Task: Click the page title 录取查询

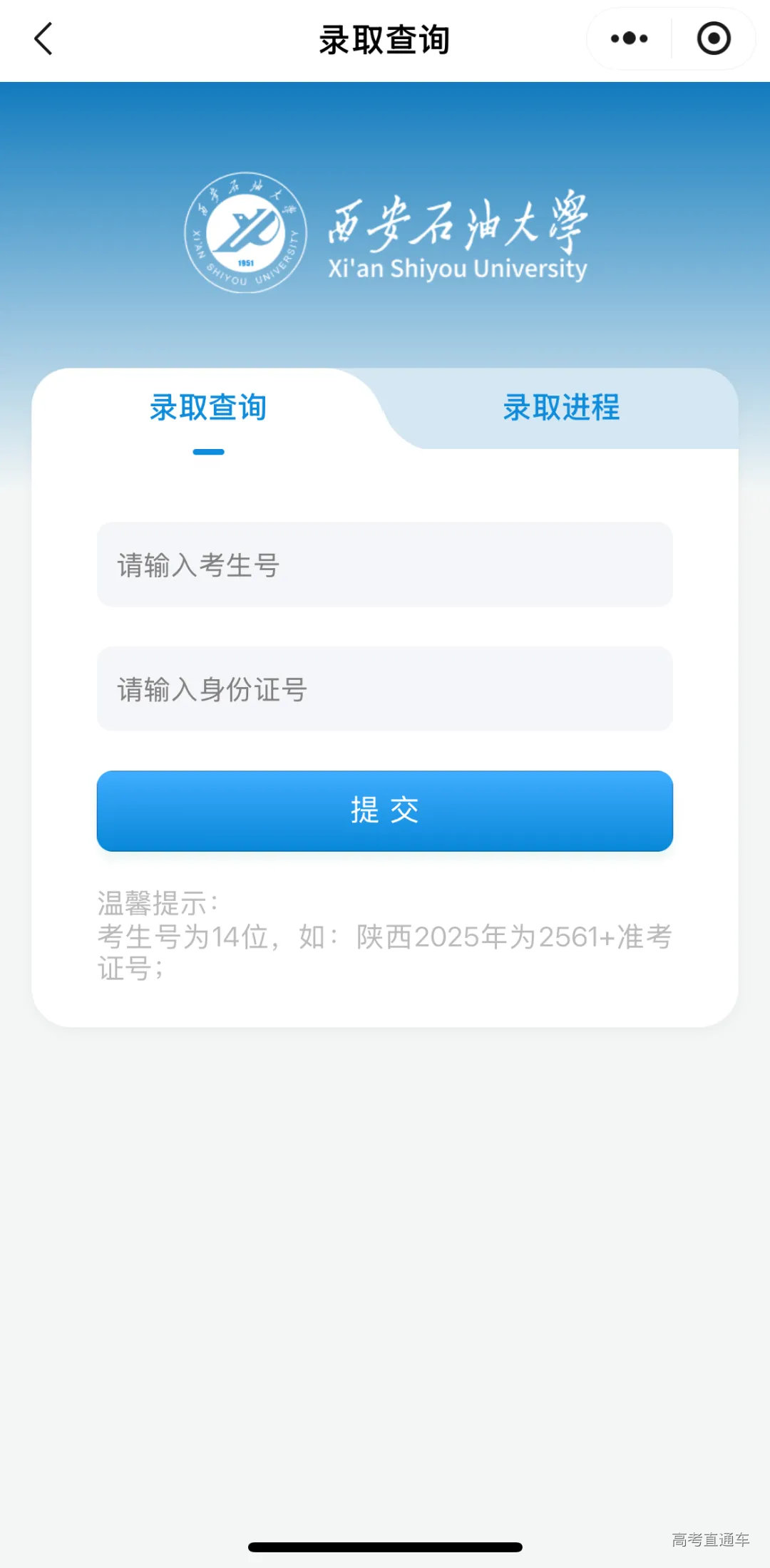Action: click(x=385, y=39)
